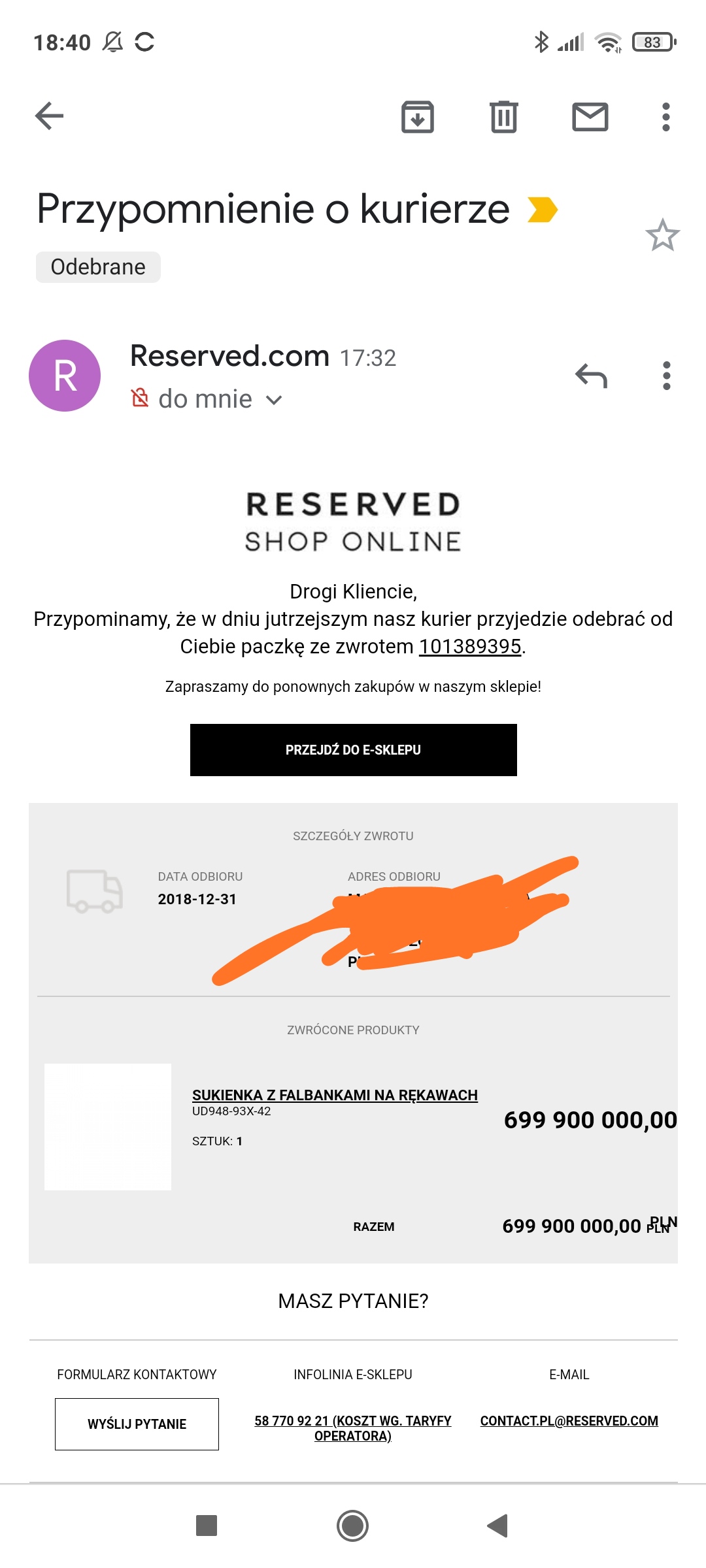
Task: Star the Przypomnienie o kurierze email
Action: [663, 235]
